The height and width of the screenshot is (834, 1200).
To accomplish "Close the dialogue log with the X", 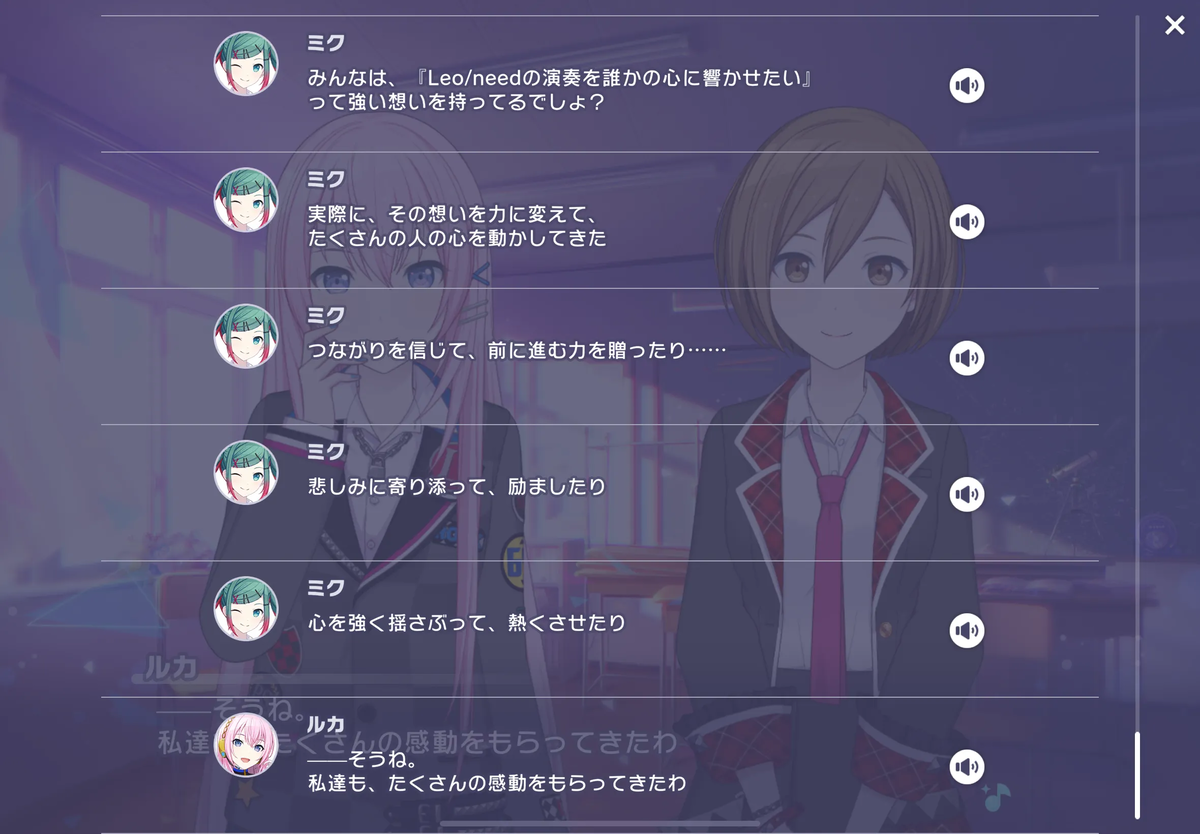I will click(1174, 25).
